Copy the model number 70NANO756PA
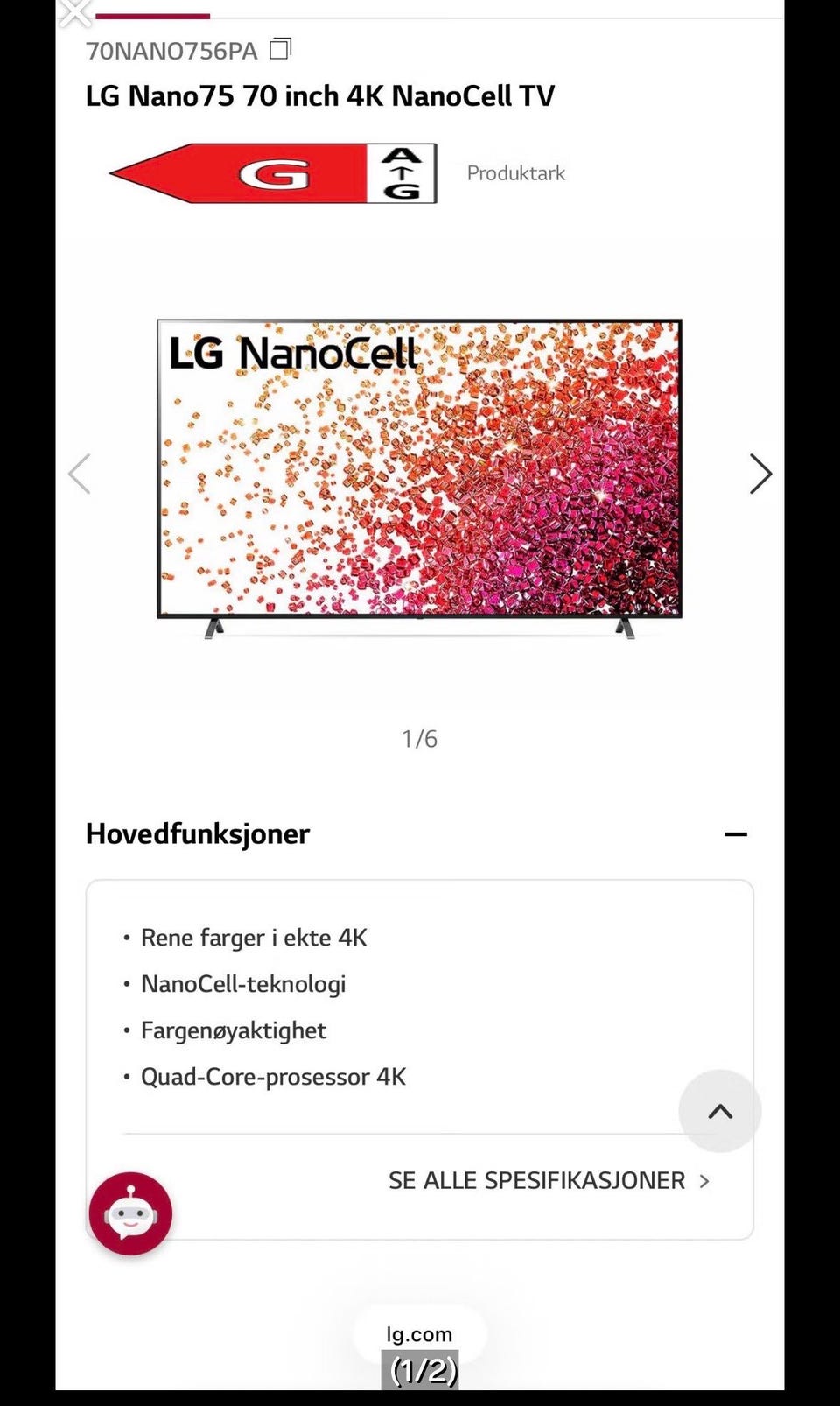Viewport: 840px width, 1406px height. click(x=280, y=49)
